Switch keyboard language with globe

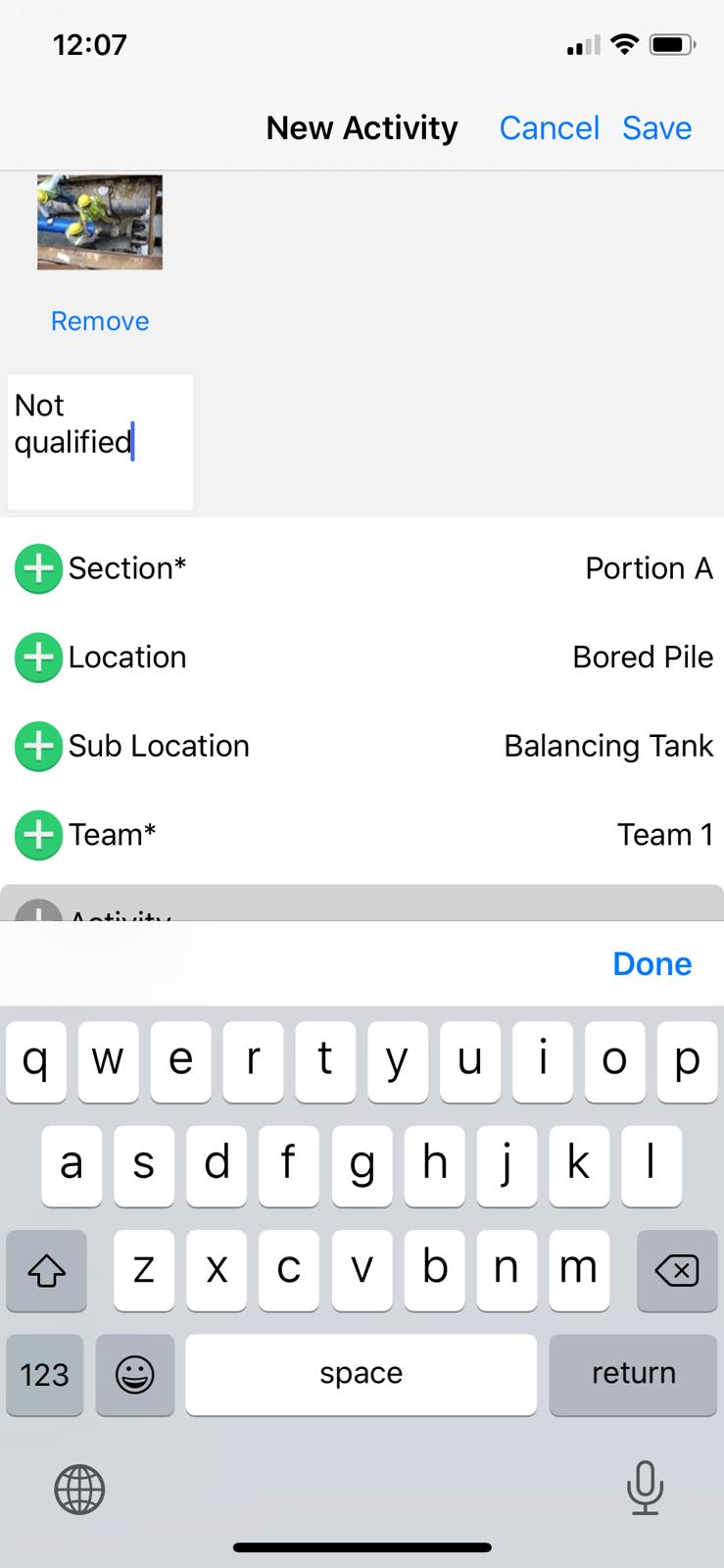tap(79, 1490)
